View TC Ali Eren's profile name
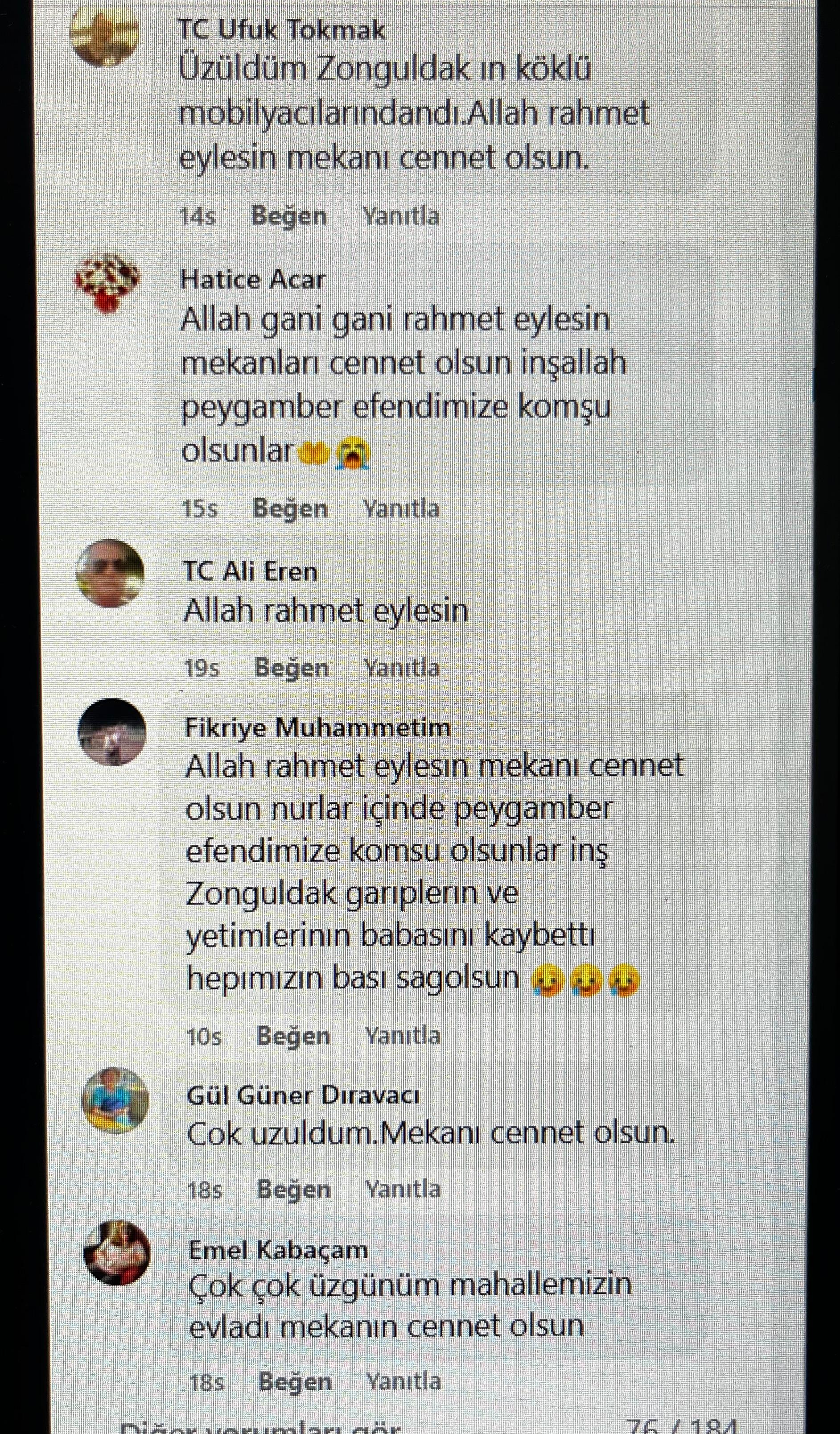Viewport: 840px width, 1434px height. tap(250, 571)
